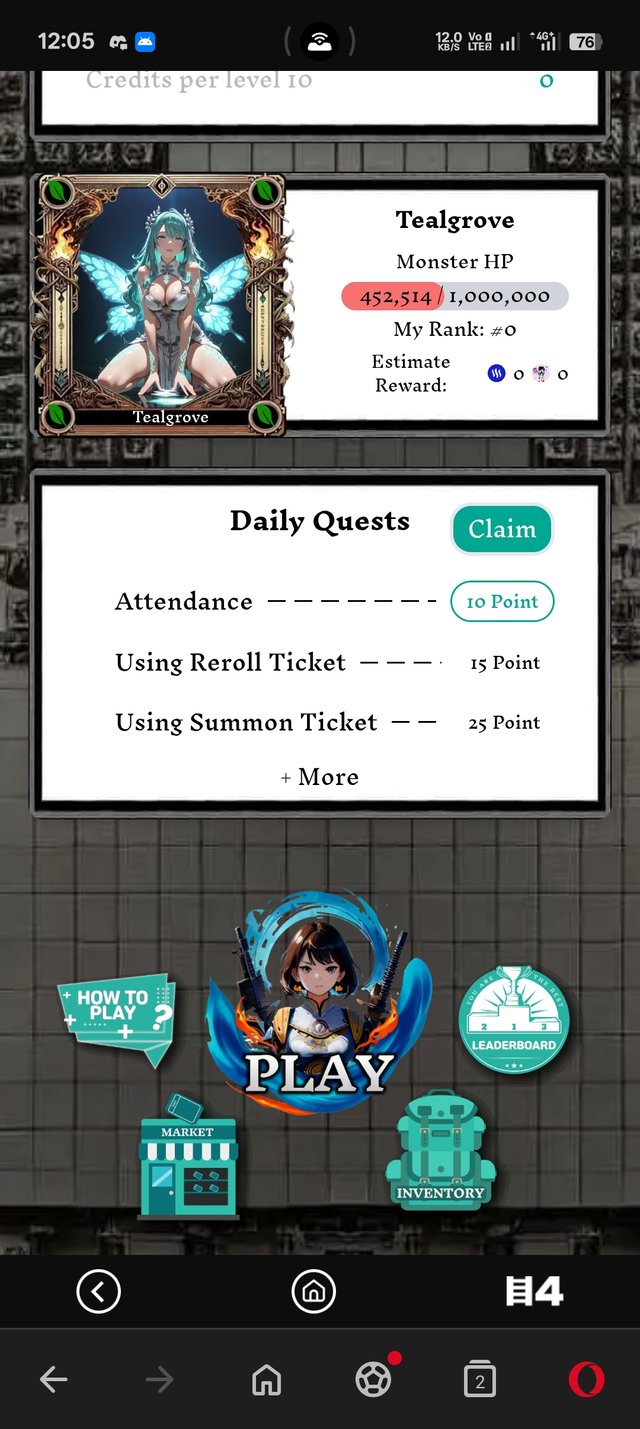View the two open browser tabs
Image resolution: width=640 pixels, height=1429 pixels.
click(x=480, y=1380)
